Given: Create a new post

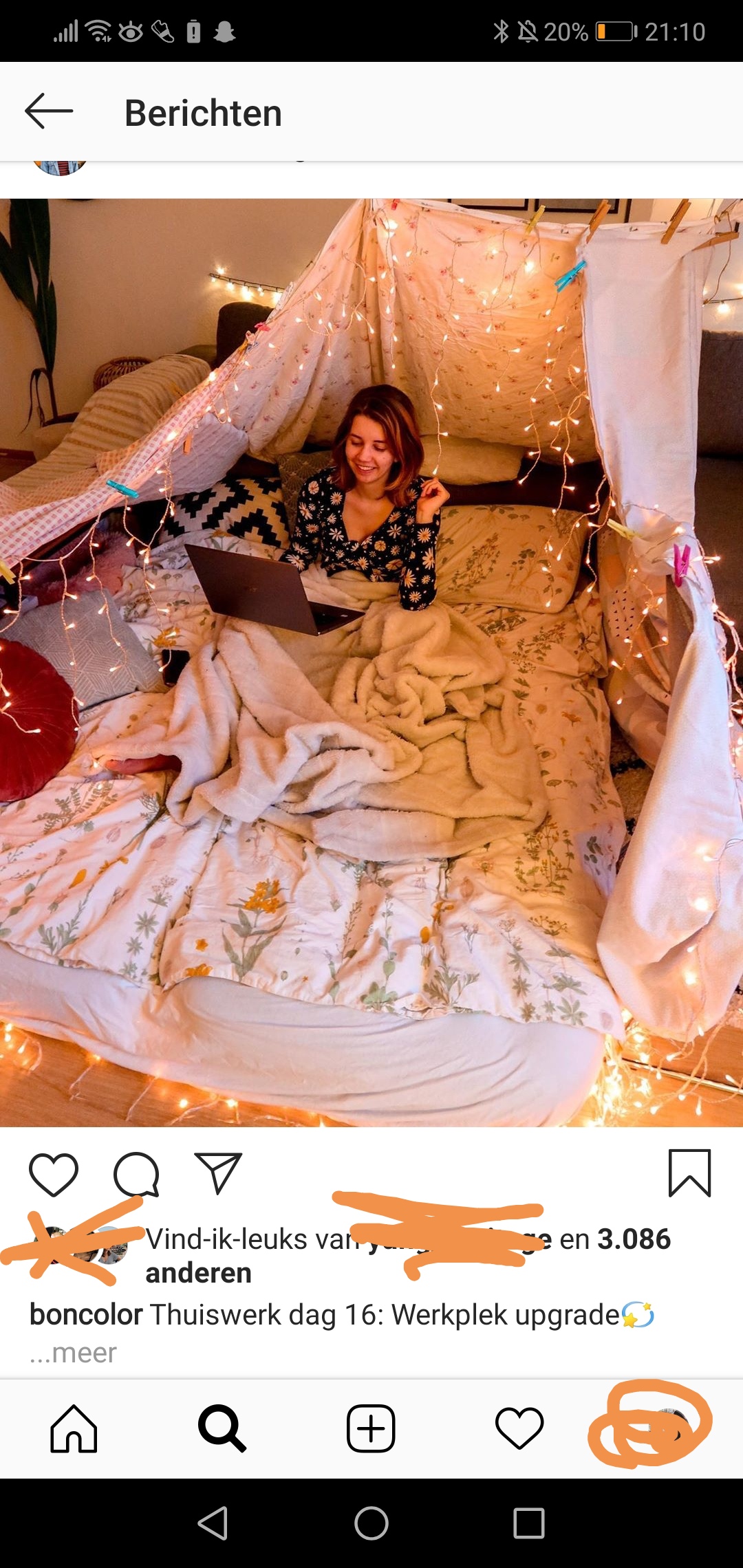Looking at the screenshot, I should (371, 1429).
